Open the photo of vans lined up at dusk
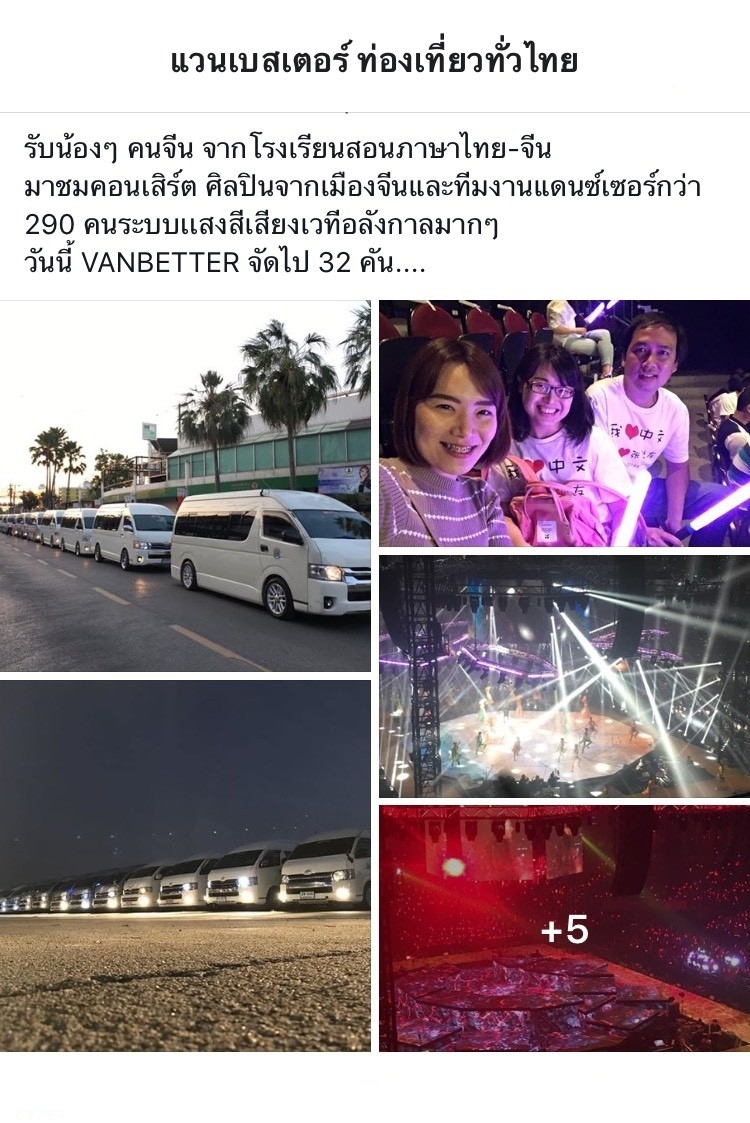This screenshot has height=1123, width=750. 185,486
